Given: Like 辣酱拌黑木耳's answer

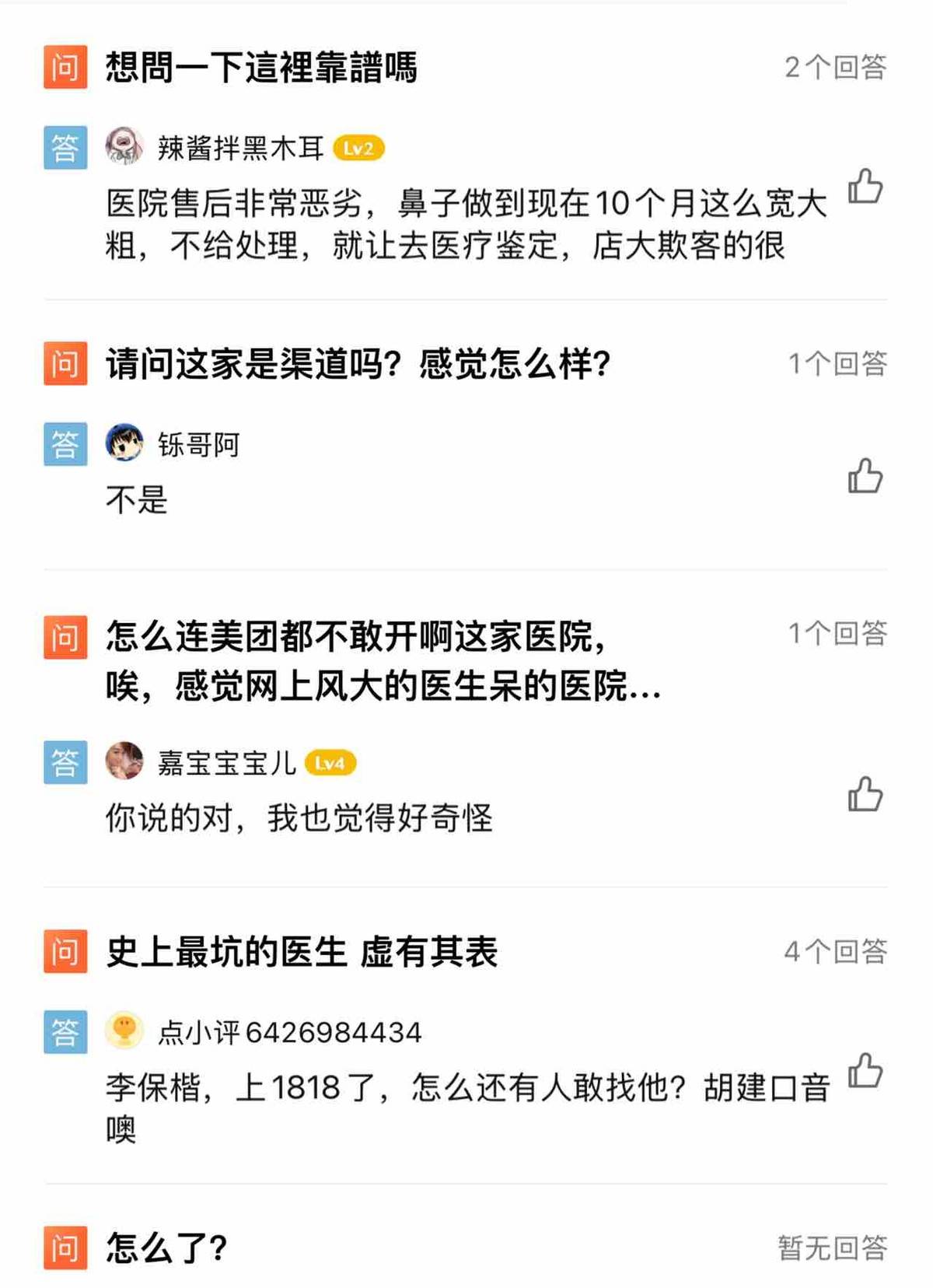Looking at the screenshot, I should [x=865, y=187].
